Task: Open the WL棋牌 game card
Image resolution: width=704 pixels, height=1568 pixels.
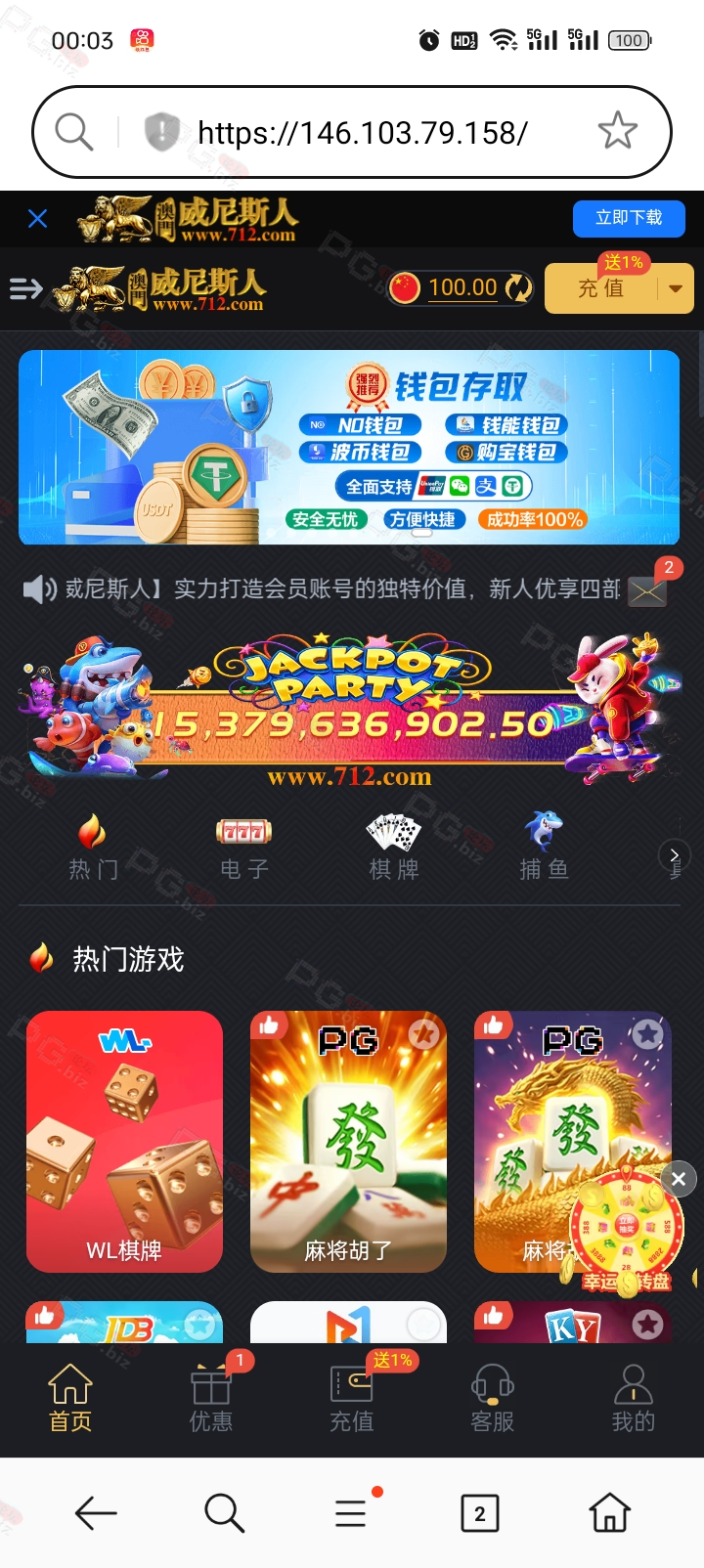Action: [x=124, y=1141]
